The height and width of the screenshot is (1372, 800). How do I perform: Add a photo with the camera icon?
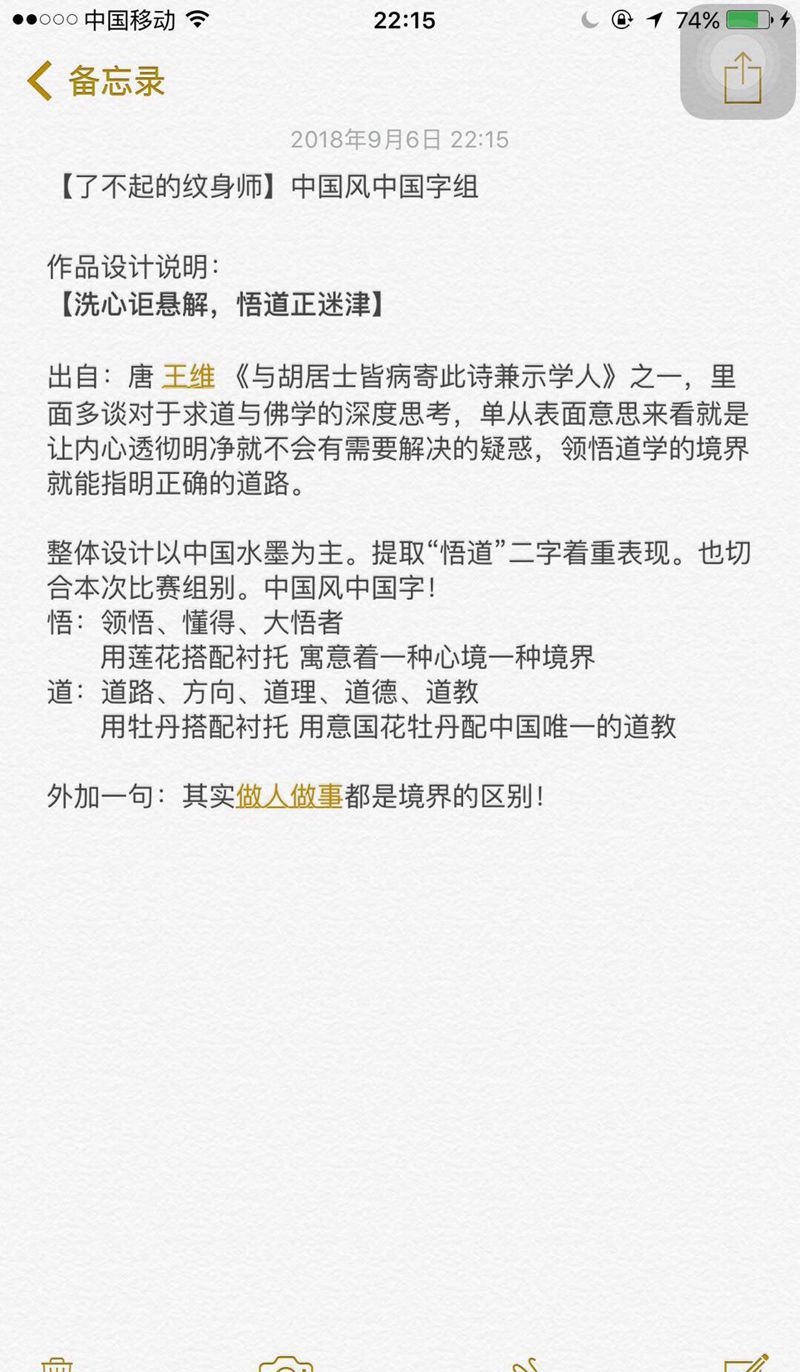[x=286, y=1363]
